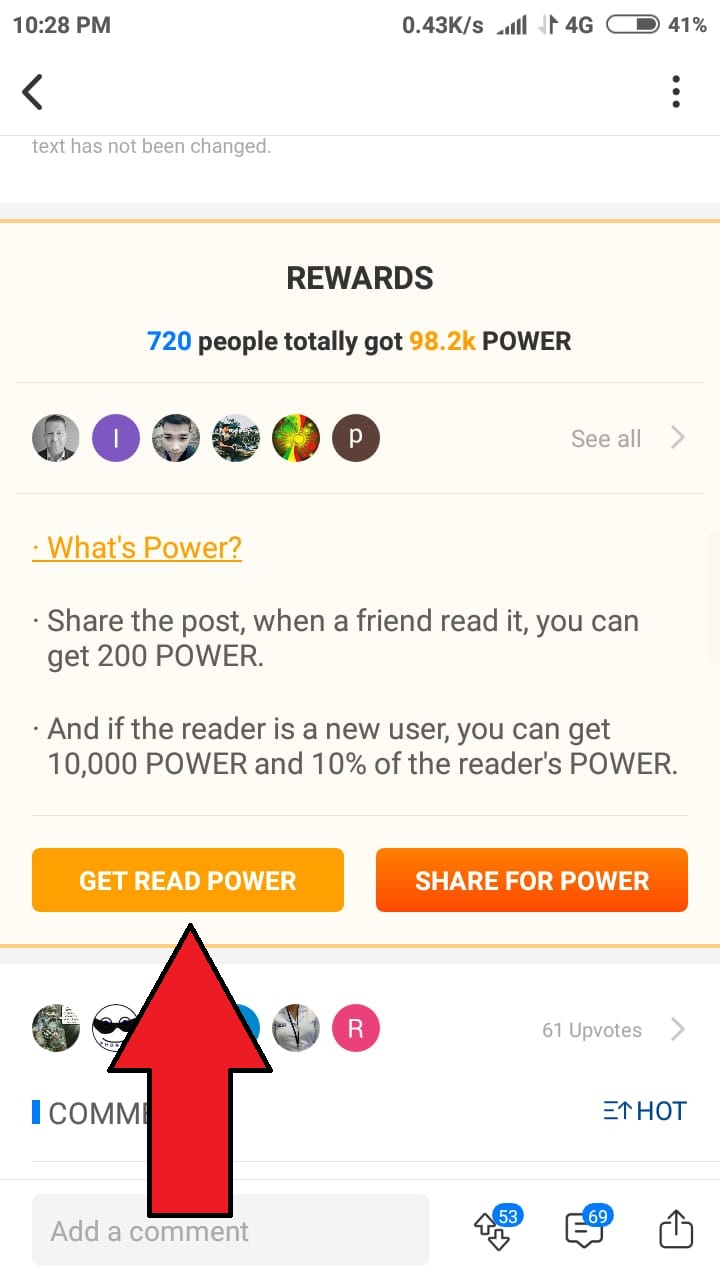
Task: Tap the upvote/downvote arrows icon
Action: (493, 1230)
